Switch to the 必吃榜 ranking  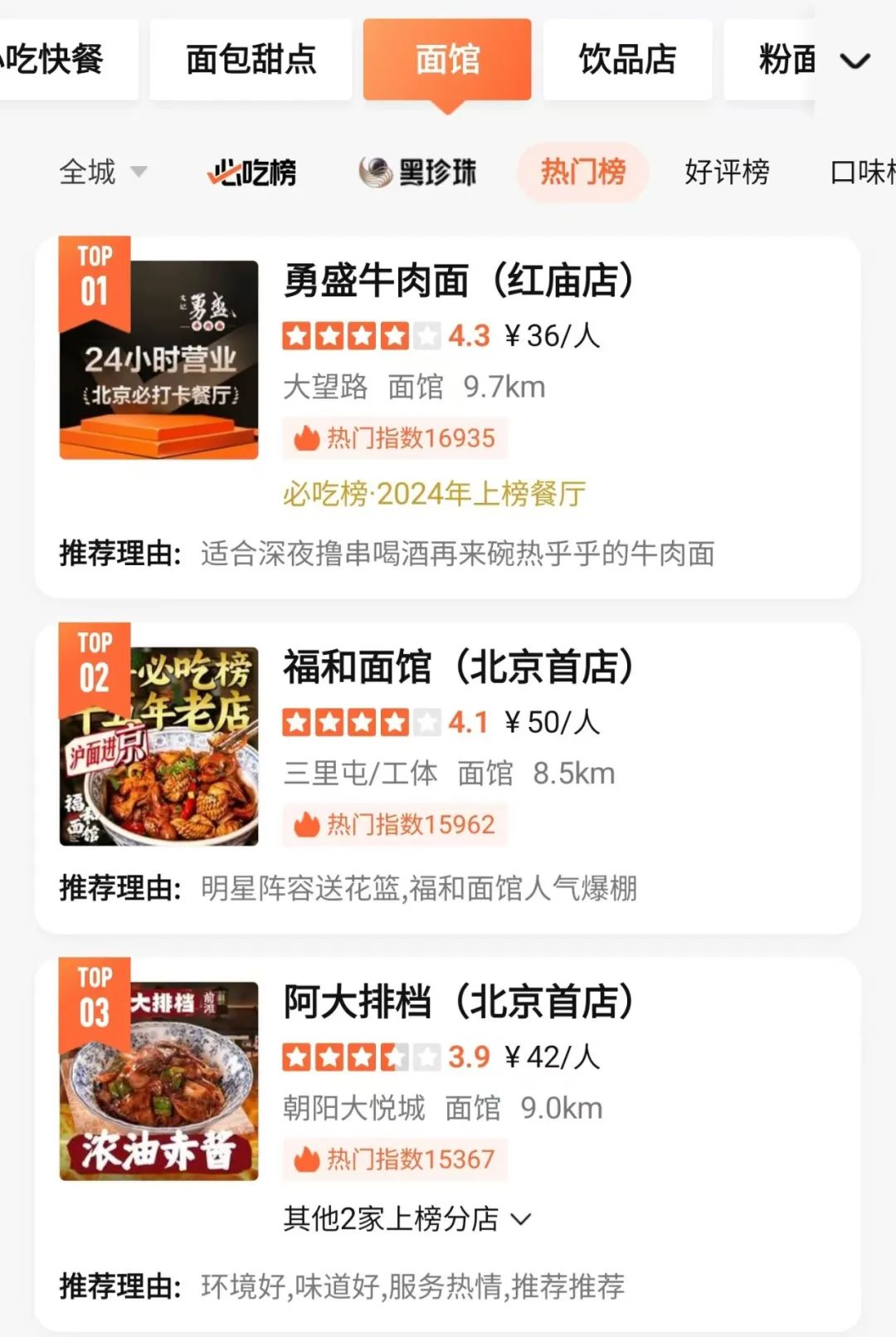[x=251, y=173]
